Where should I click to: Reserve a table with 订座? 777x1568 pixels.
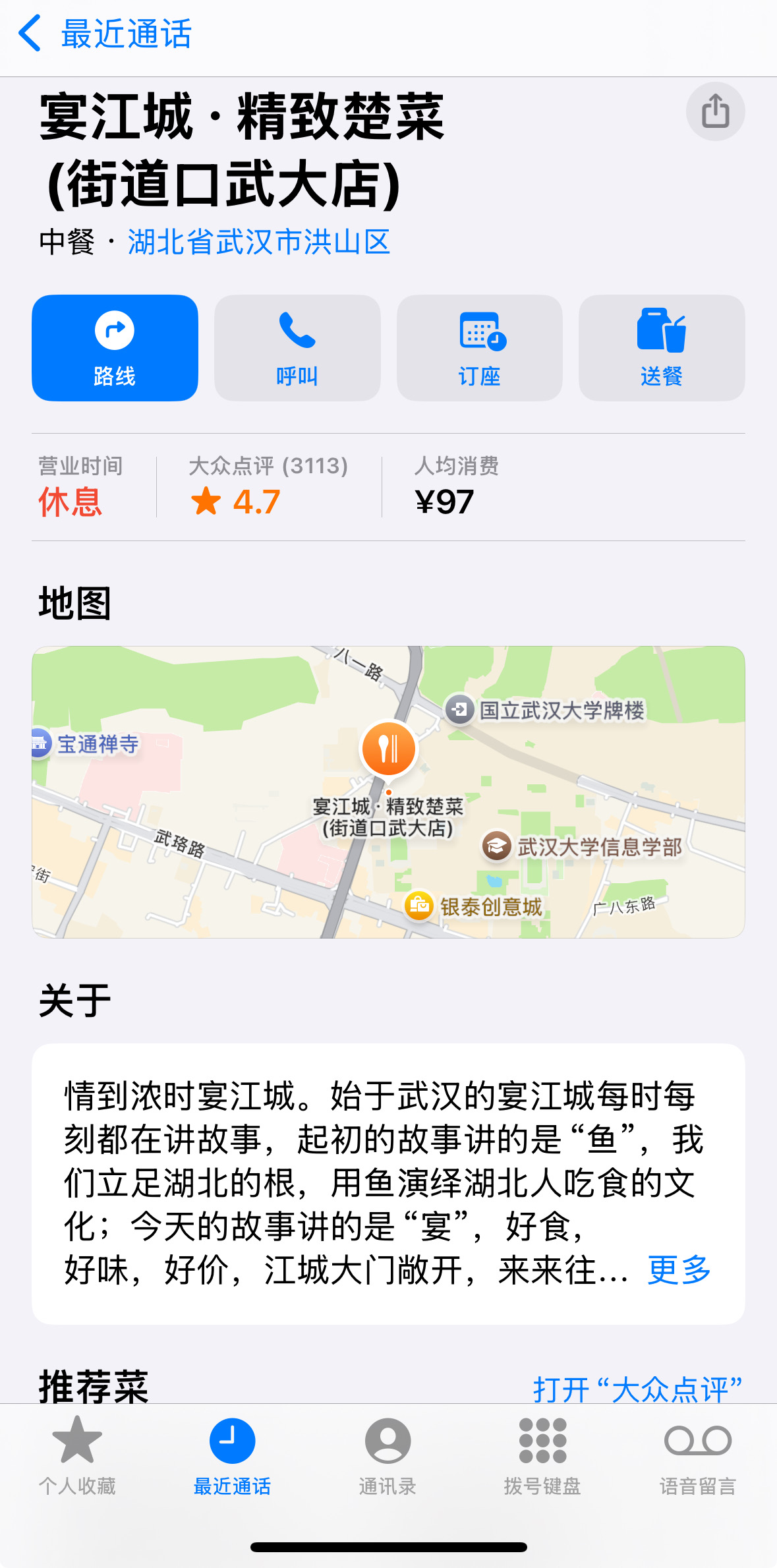(479, 347)
